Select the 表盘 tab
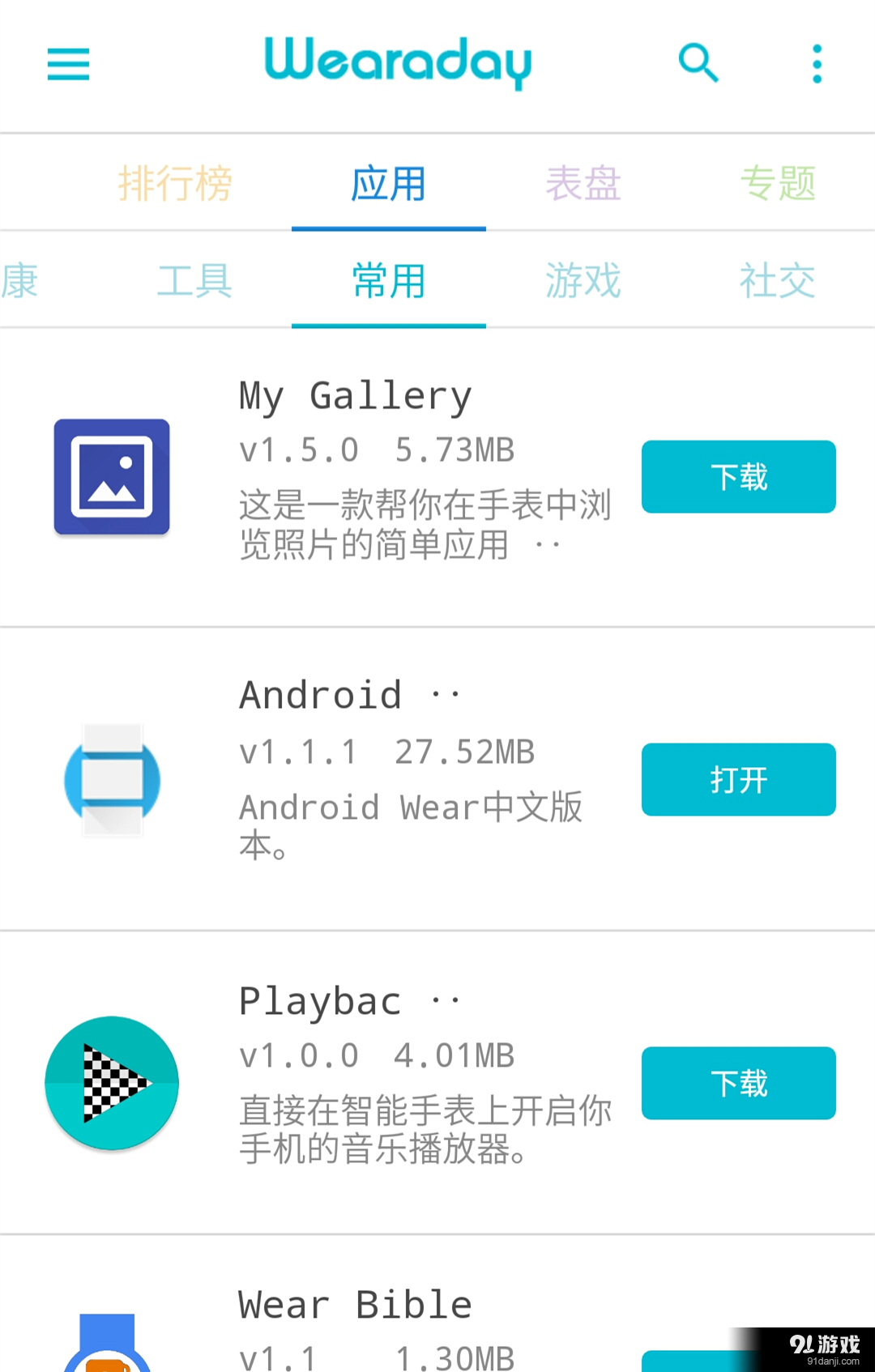 583,183
